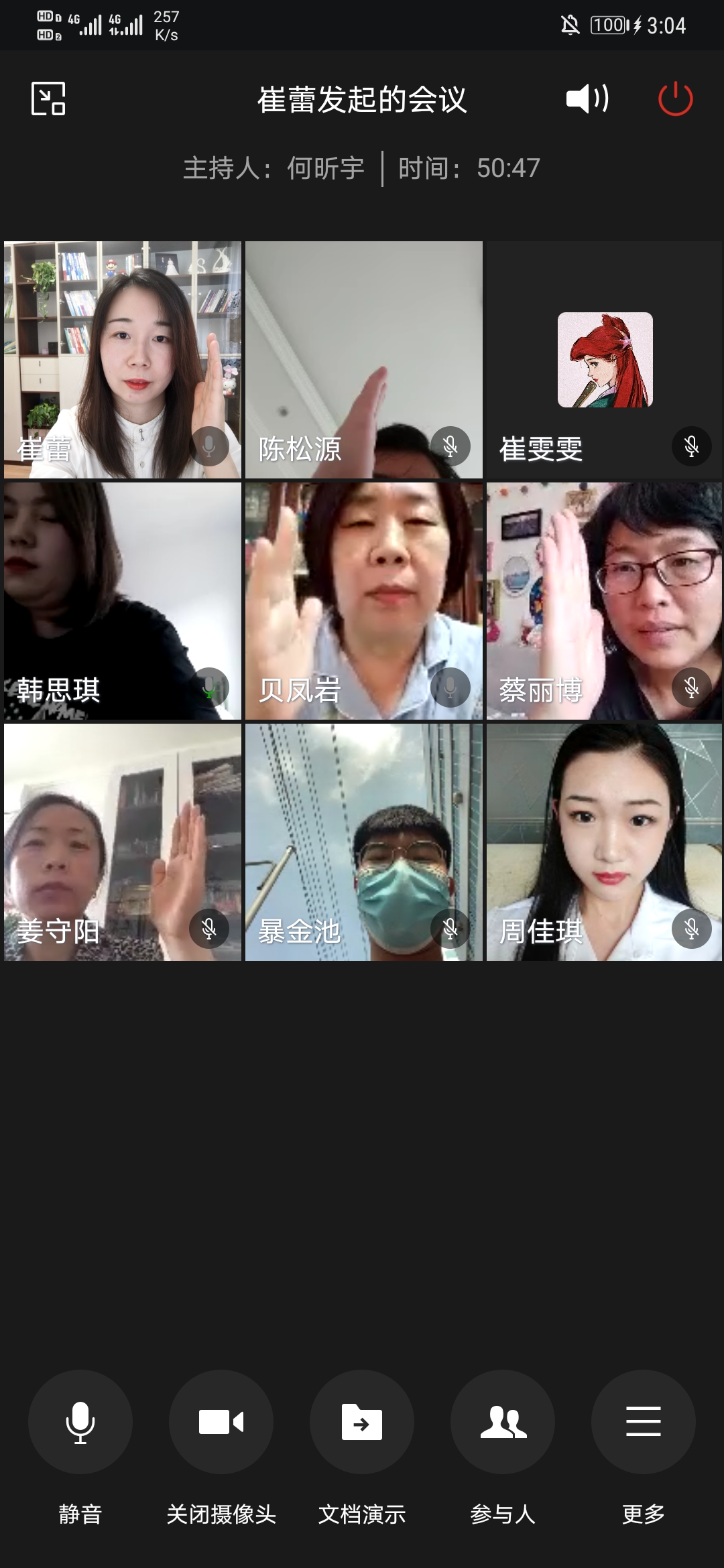Screen dimensions: 724x1568
Task: Select 姜守阳's video tile
Action: point(123,842)
